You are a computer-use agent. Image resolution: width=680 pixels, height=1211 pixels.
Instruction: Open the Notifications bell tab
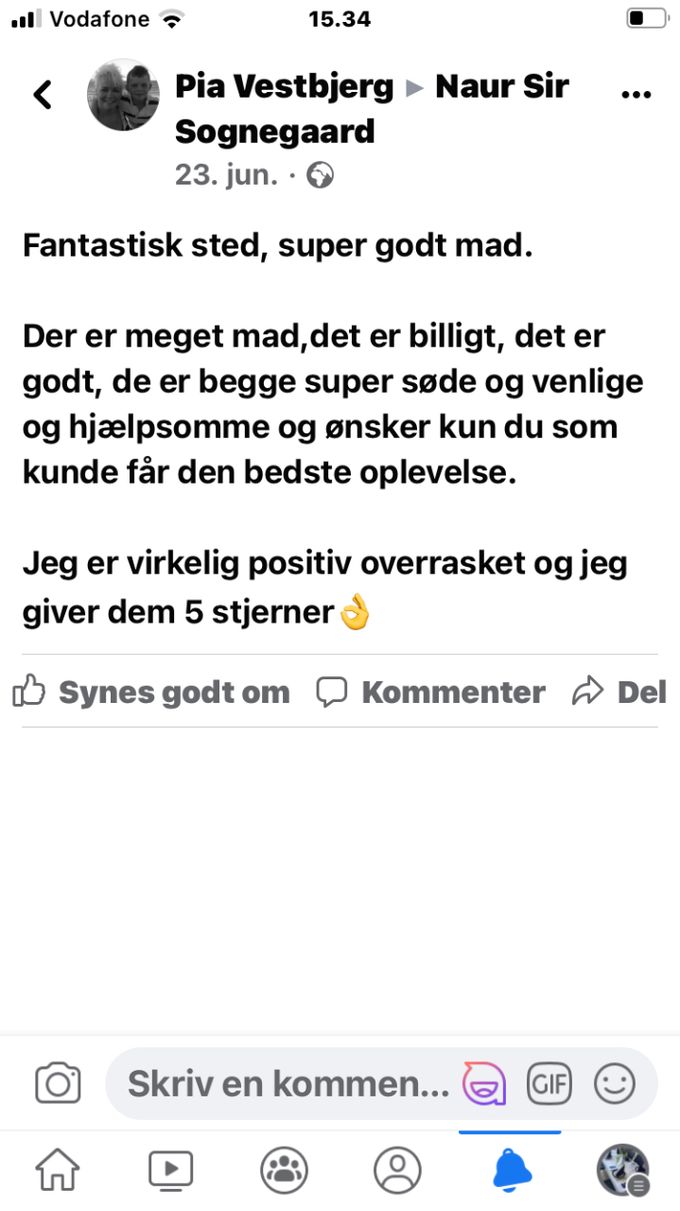[511, 1169]
